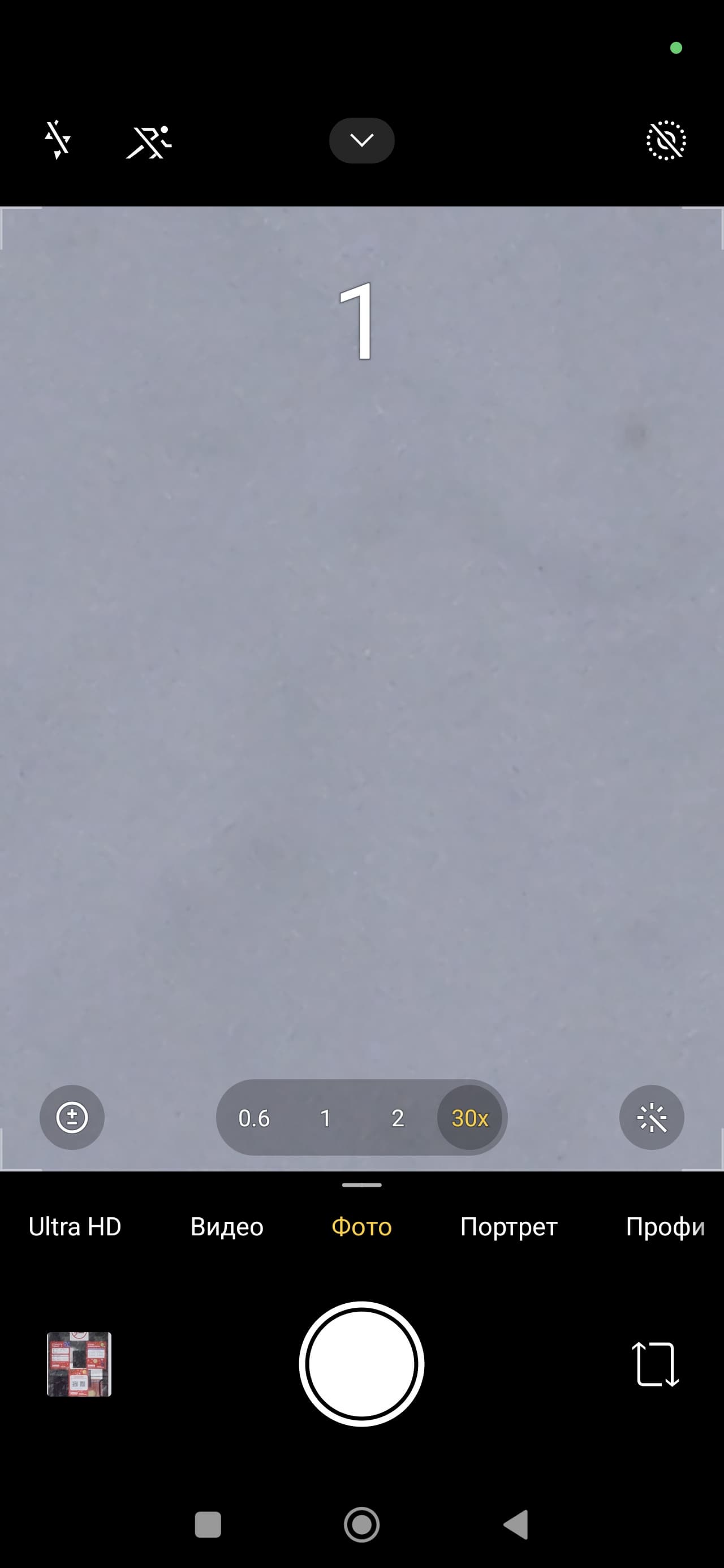Viewport: 724px width, 1568px height.
Task: Open last photo in gallery
Action: [x=79, y=1364]
